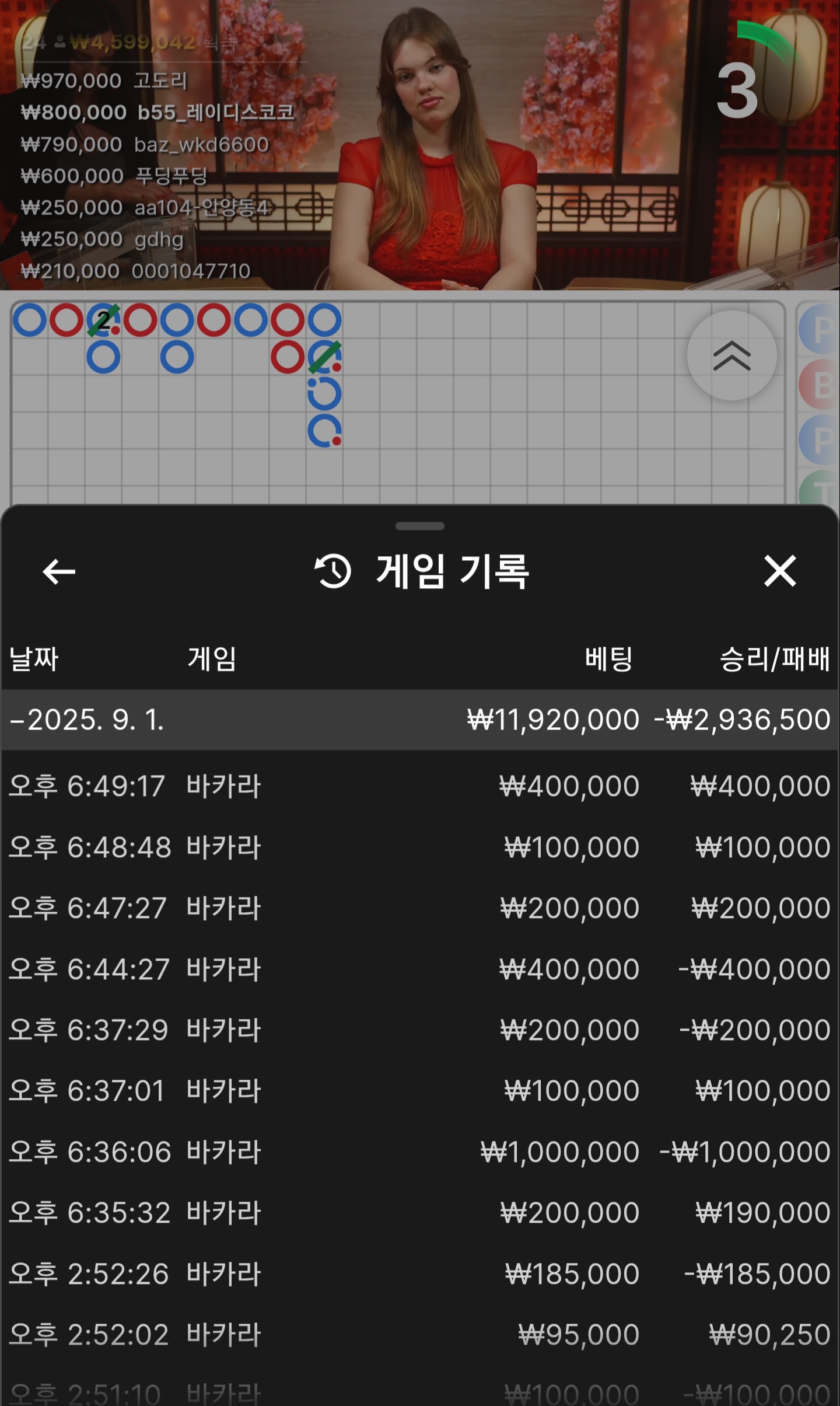
Task: Select the 오후 6:37:01 바카라 record
Action: coord(420,1090)
